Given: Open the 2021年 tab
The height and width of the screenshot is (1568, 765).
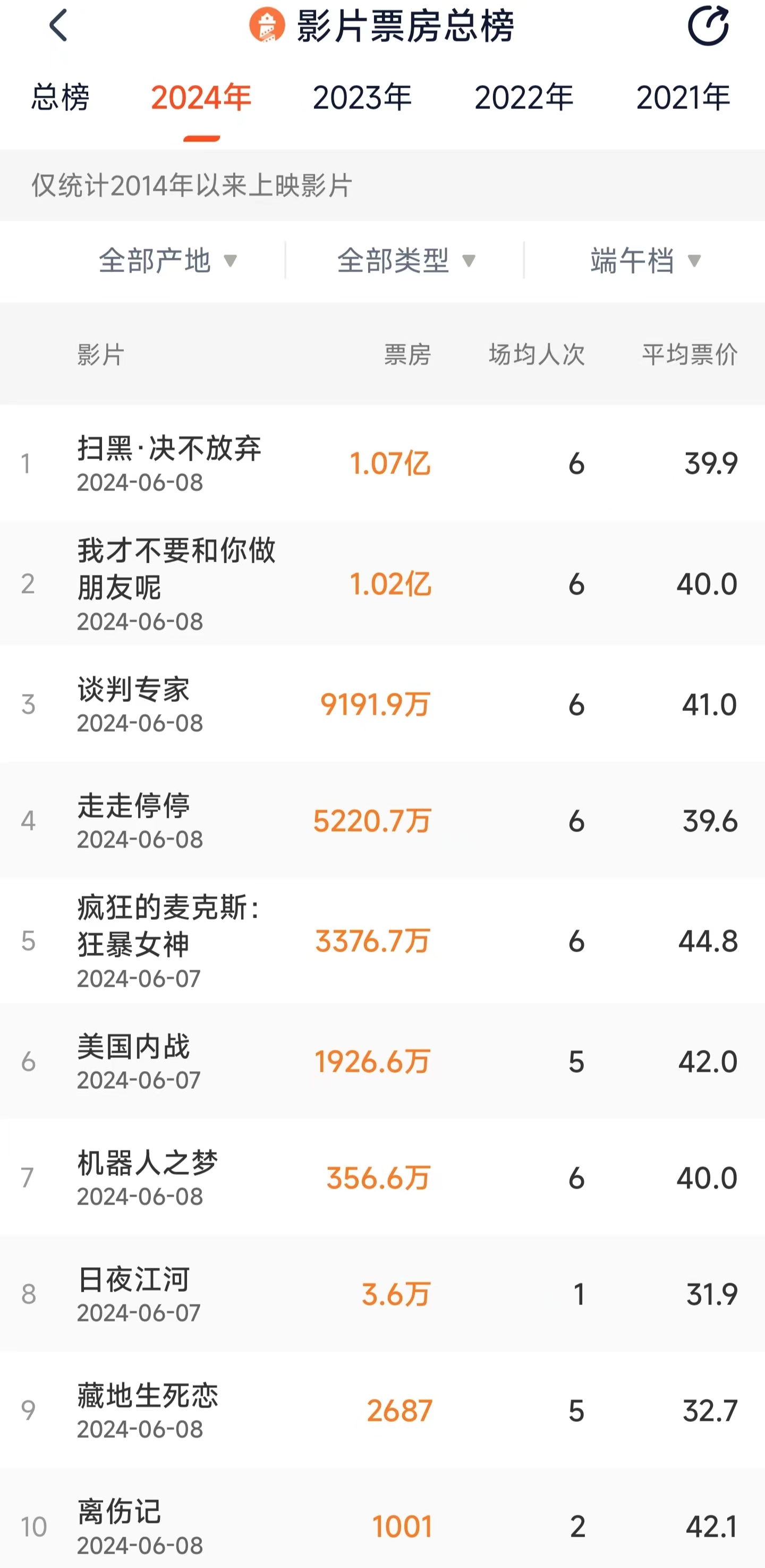Looking at the screenshot, I should pyautogui.click(x=683, y=97).
